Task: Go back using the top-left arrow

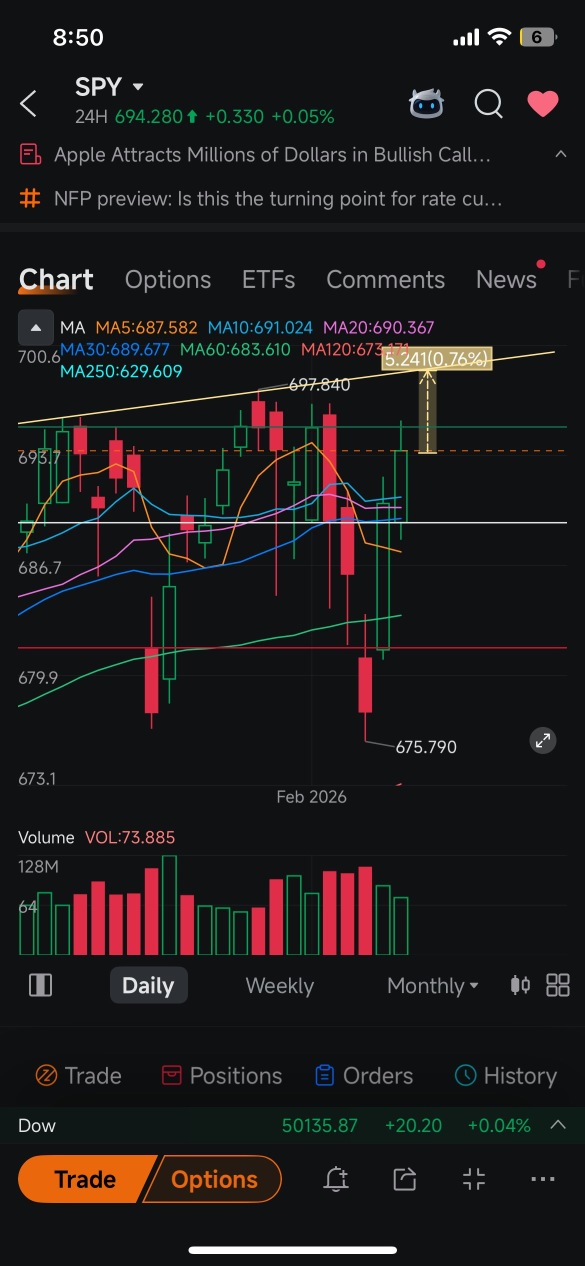Action: point(29,103)
